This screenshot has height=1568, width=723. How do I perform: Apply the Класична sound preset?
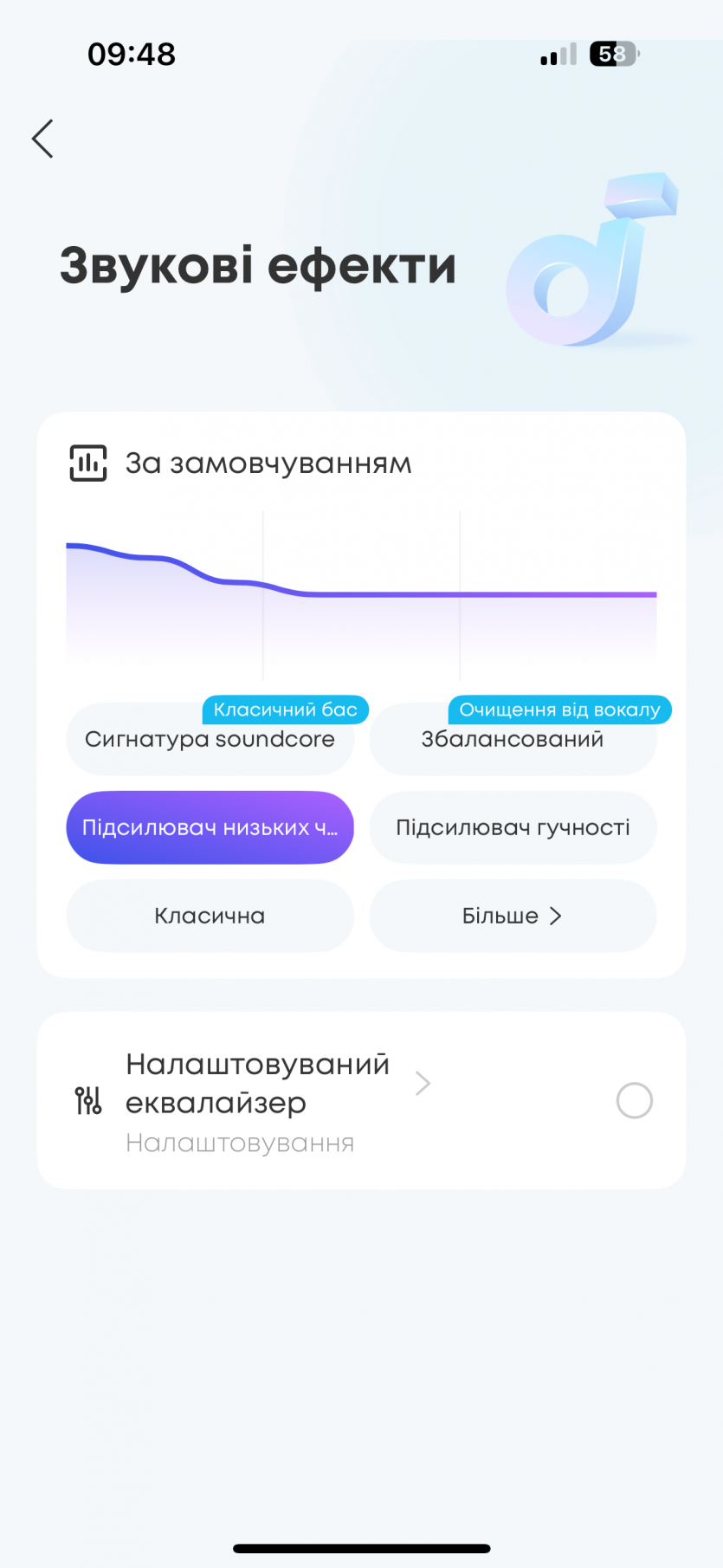pyautogui.click(x=210, y=916)
